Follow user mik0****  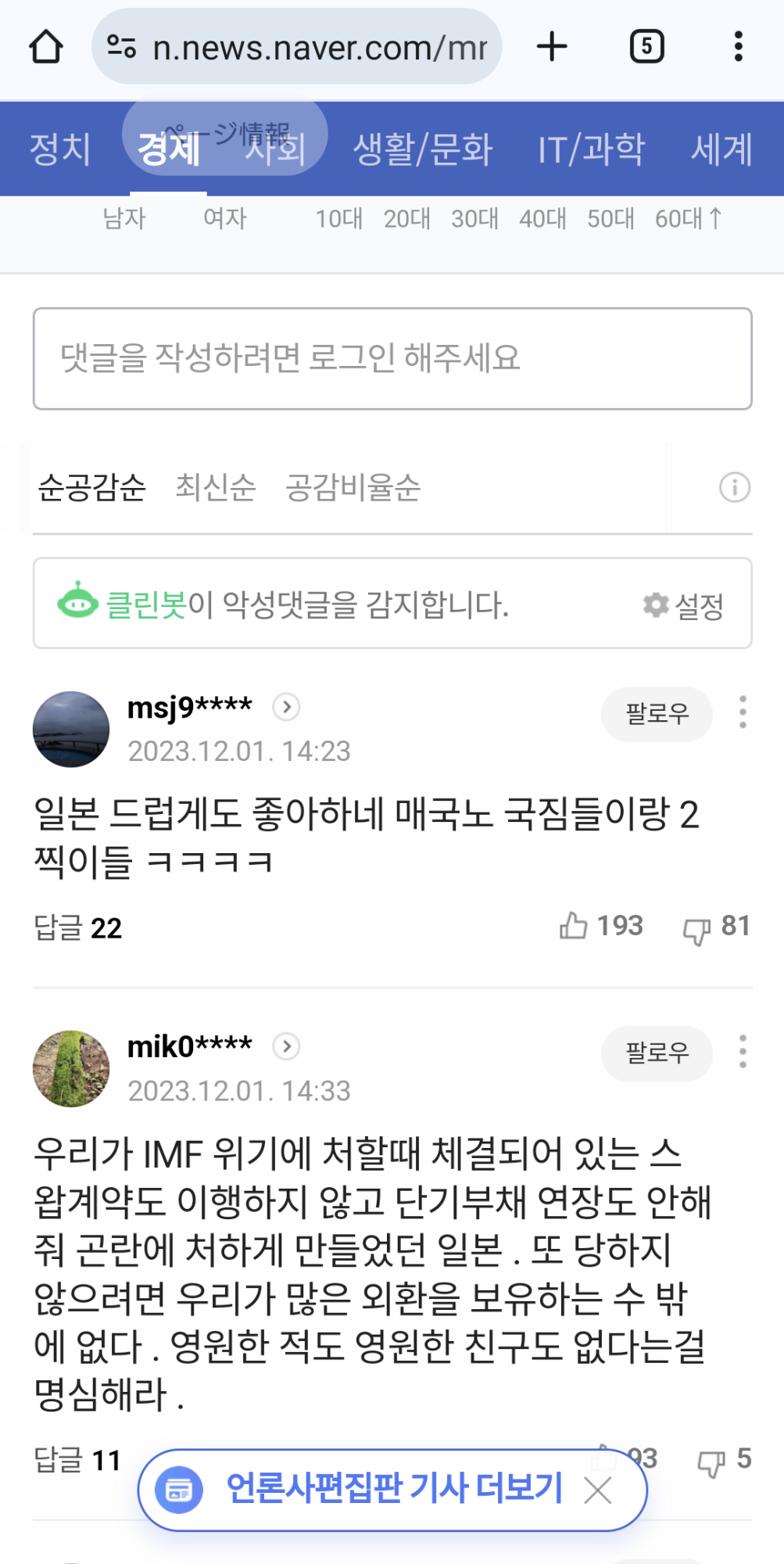[657, 1053]
